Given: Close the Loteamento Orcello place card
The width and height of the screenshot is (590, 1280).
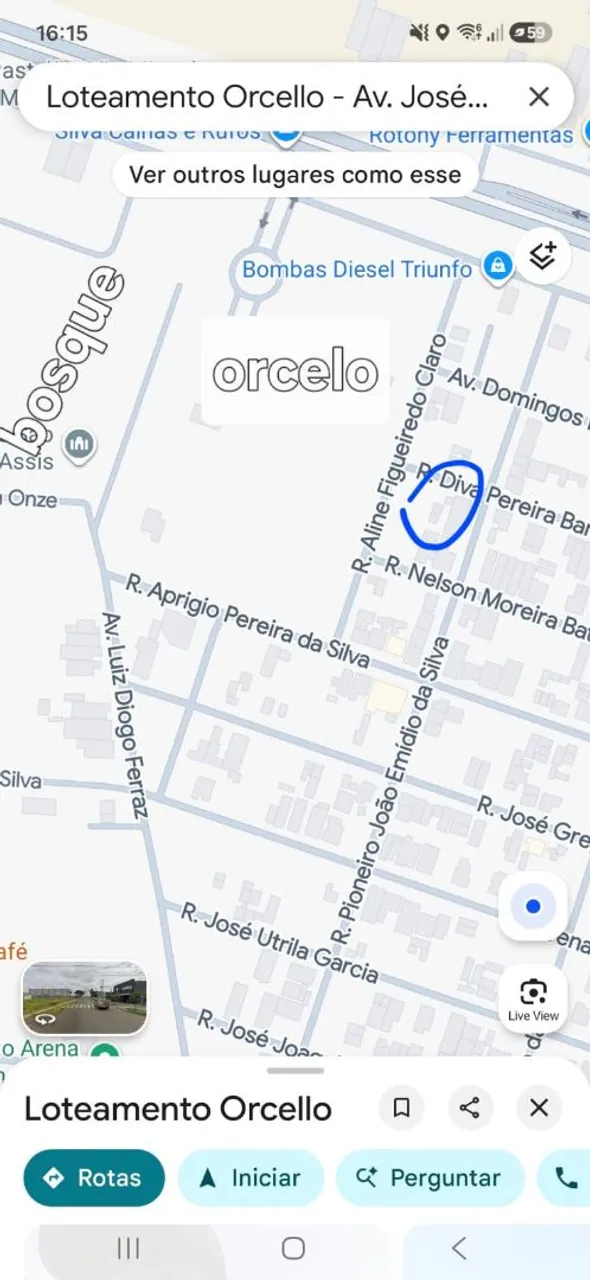Looking at the screenshot, I should point(539,1108).
